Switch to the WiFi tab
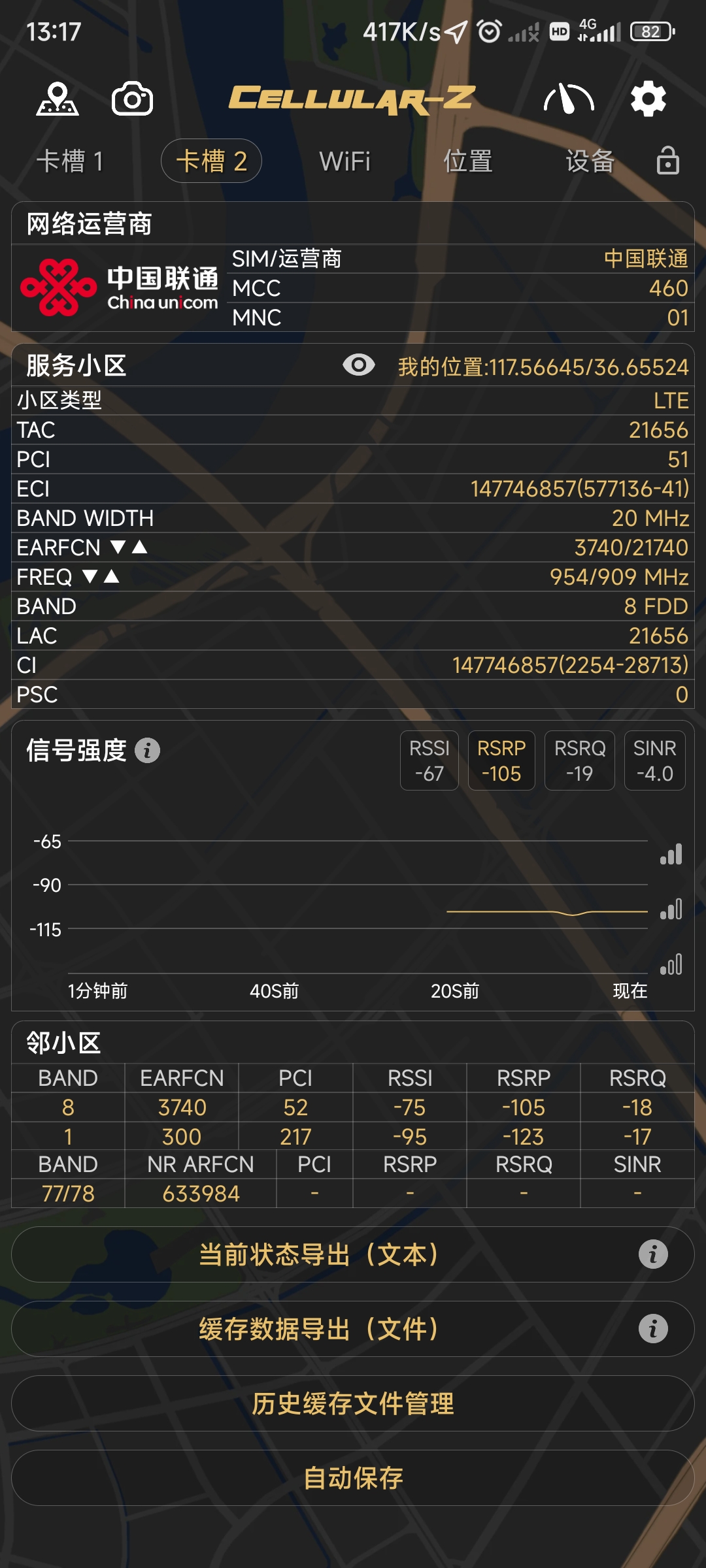This screenshot has height=1568, width=706. tap(345, 161)
